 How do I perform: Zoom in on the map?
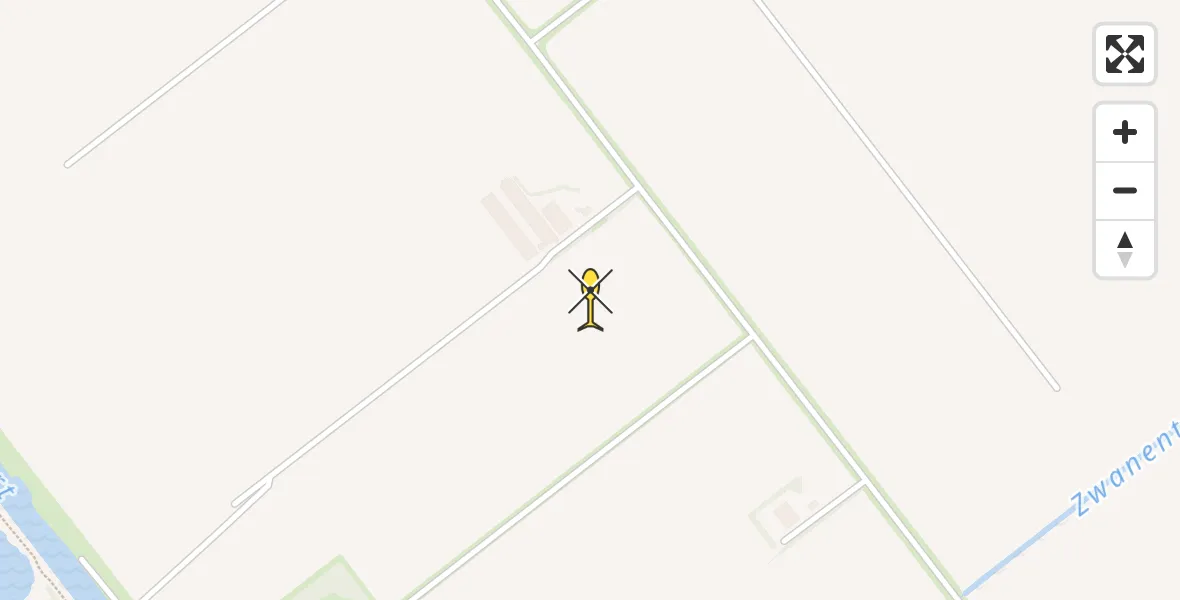1124,132
